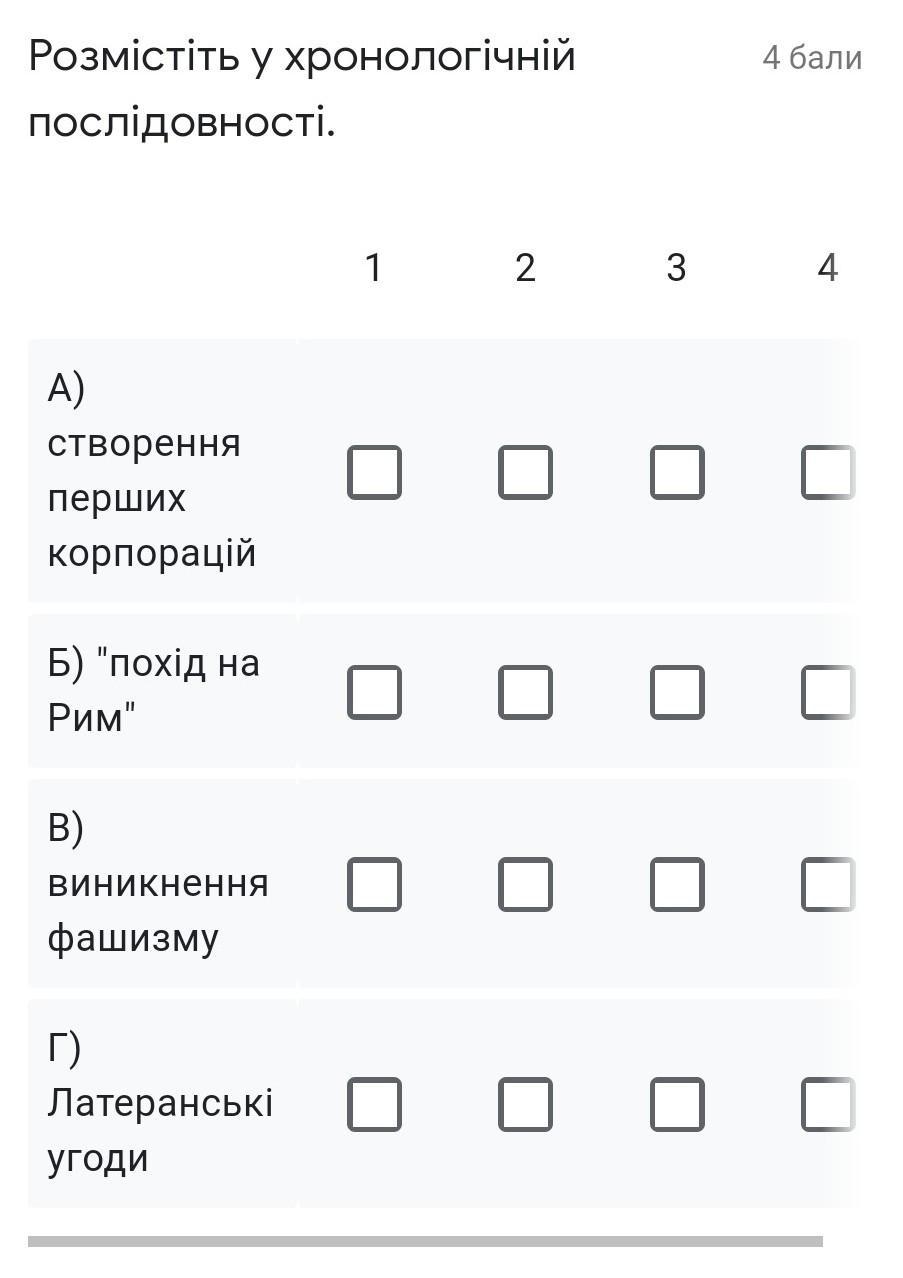This screenshot has height=1278, width=903.
Task: Tick column 1 for Латеранські угоди
Action: coord(374,1104)
